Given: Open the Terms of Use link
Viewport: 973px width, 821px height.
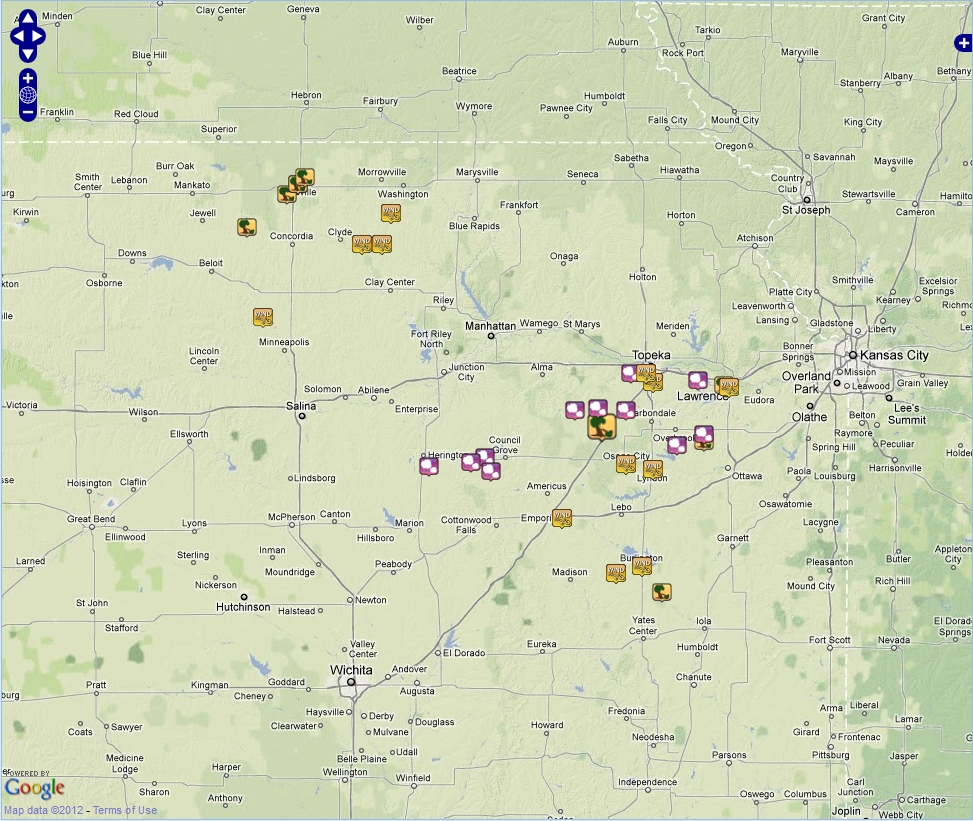Looking at the screenshot, I should point(125,810).
